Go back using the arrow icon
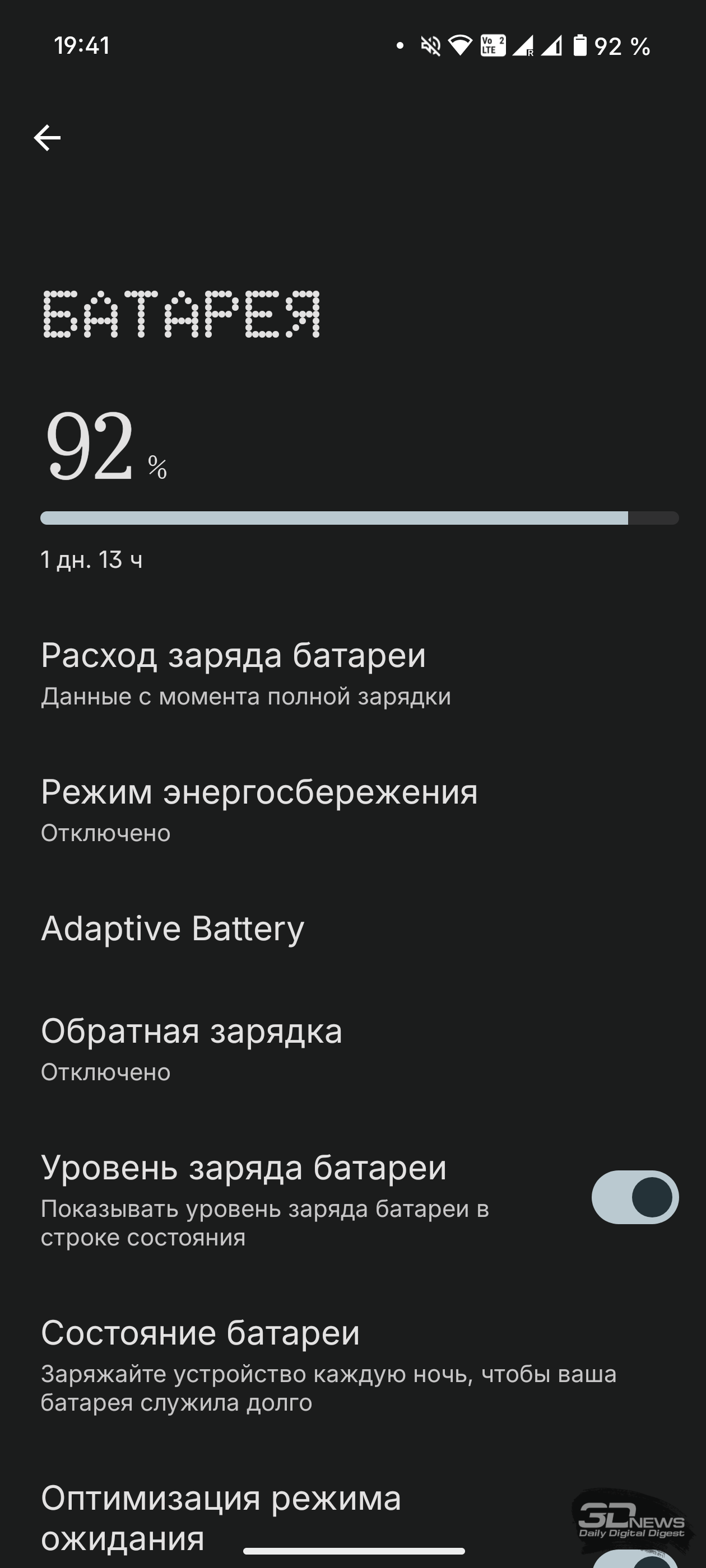706x1568 pixels. (47, 138)
